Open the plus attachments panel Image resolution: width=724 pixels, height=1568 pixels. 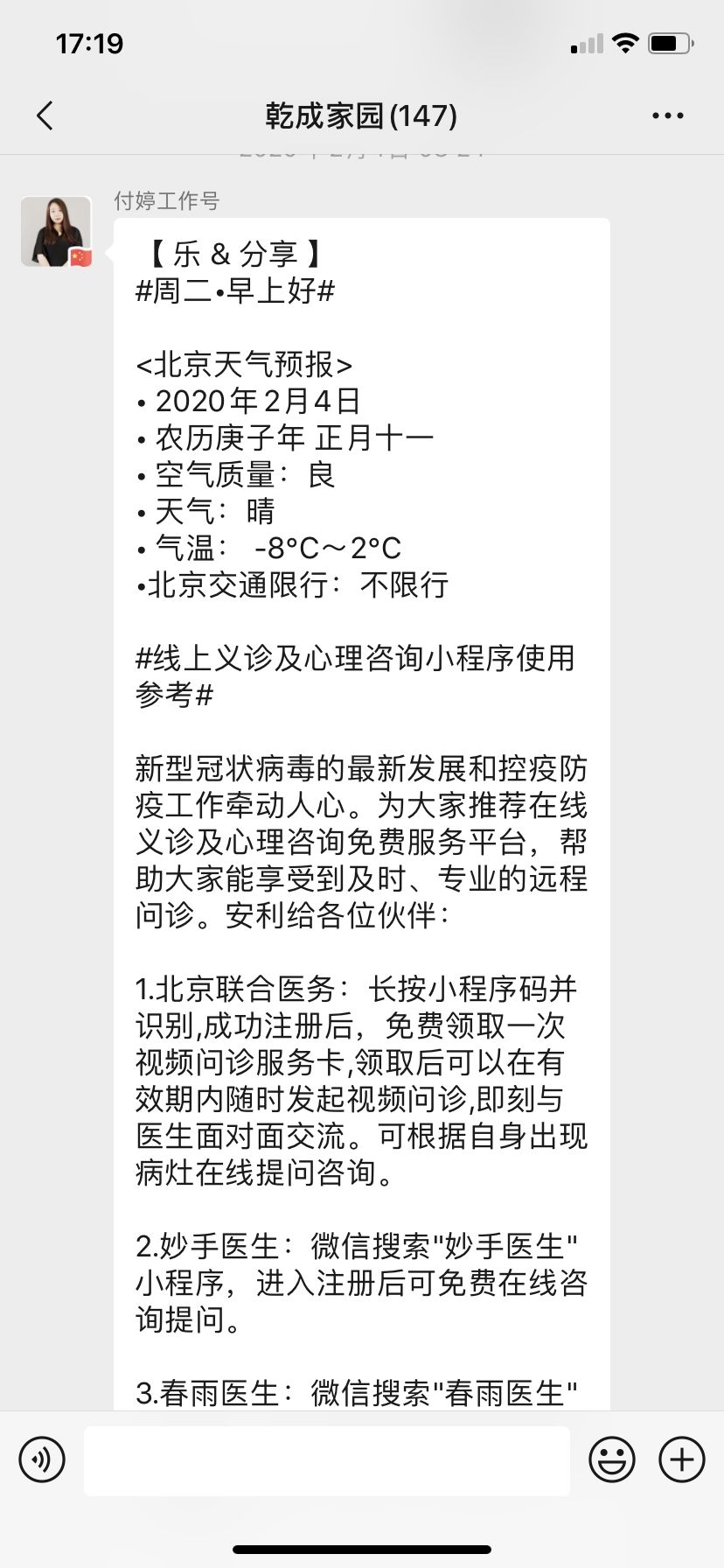682,1459
